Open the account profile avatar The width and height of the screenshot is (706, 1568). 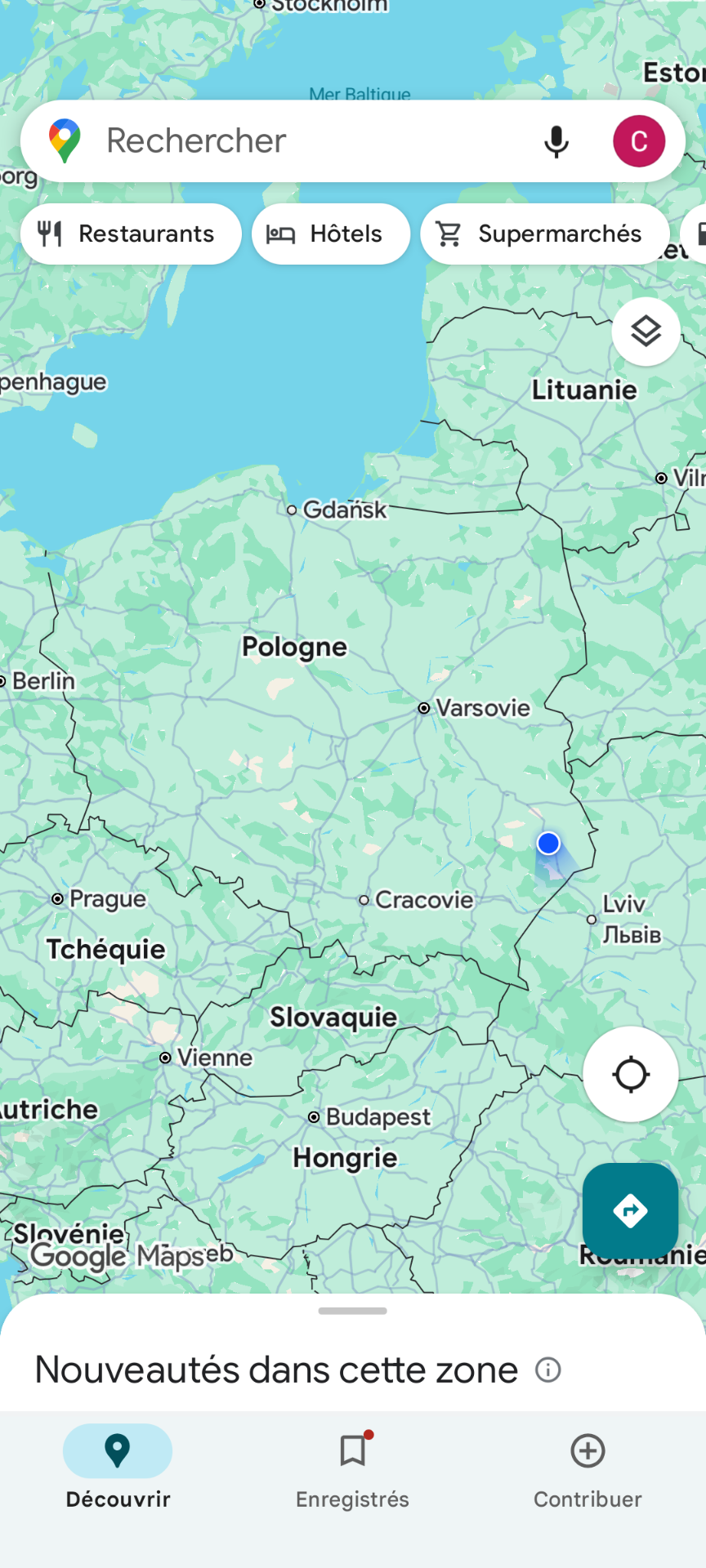(x=639, y=141)
